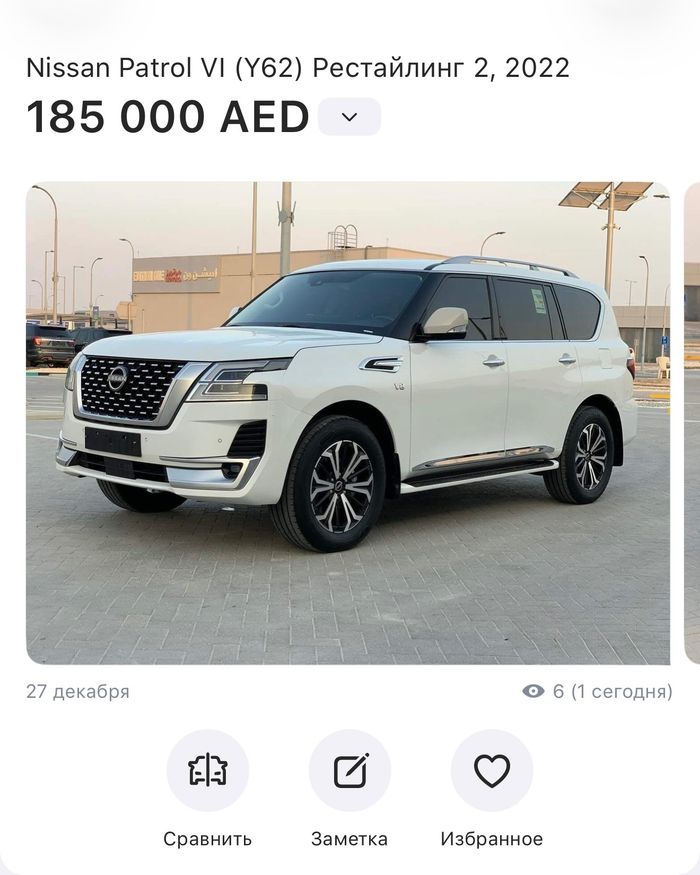700x875 pixels.
Task: Expand the price currency dropdown
Action: (349, 117)
